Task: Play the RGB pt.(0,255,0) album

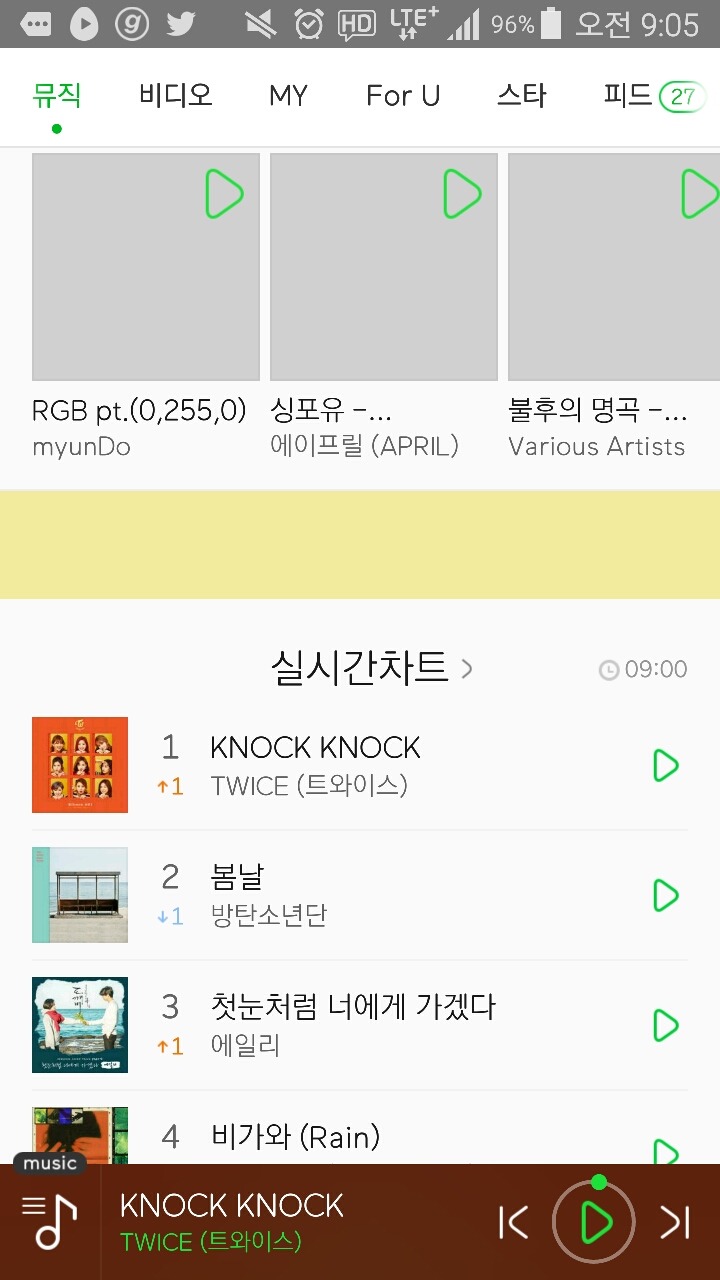Action: point(224,194)
